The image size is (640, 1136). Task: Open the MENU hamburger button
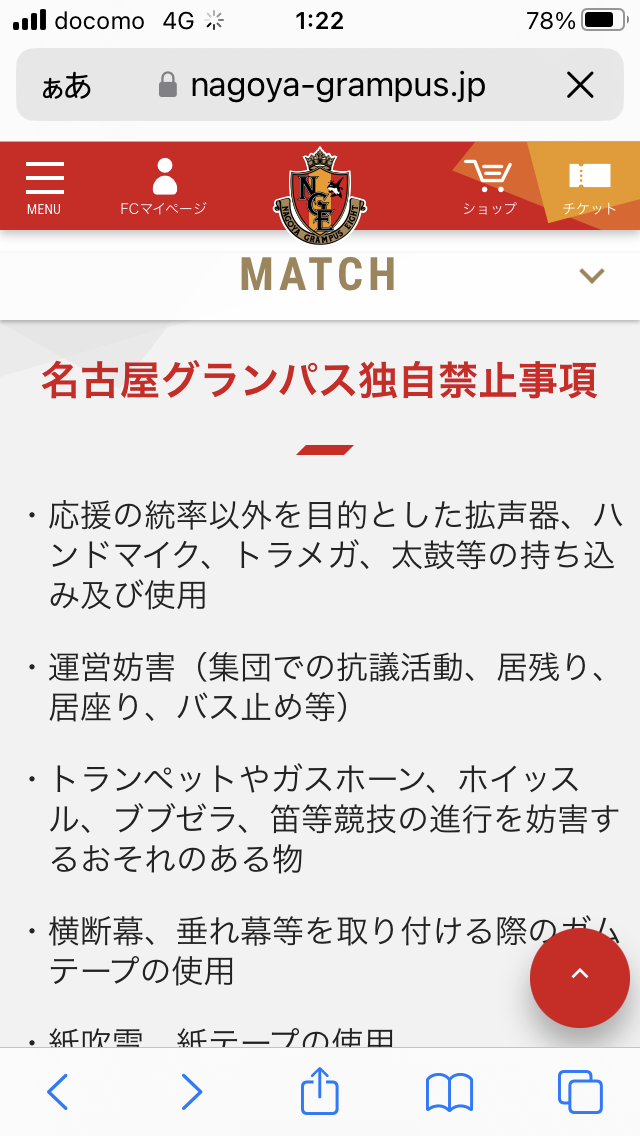(44, 187)
